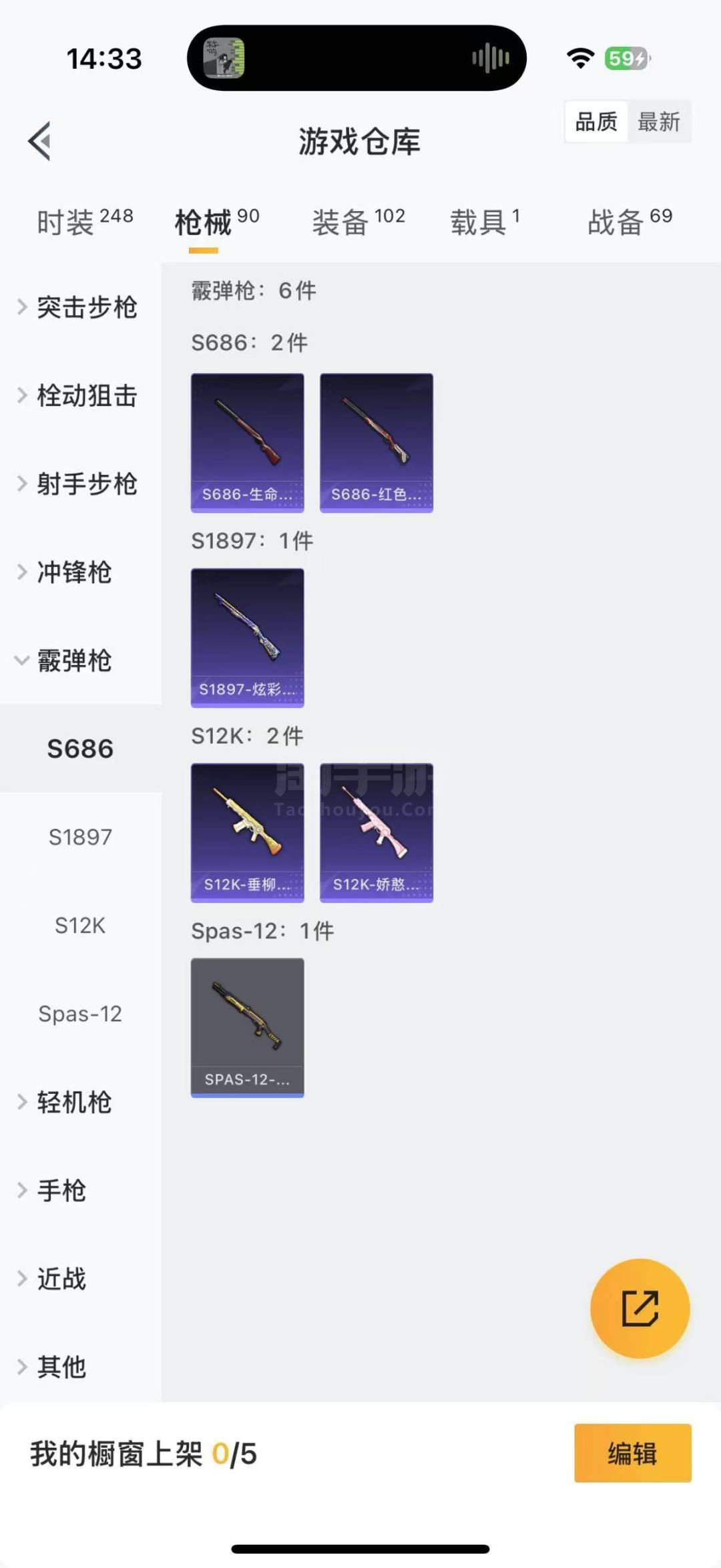Viewport: 721px width, 1568px height.
Task: Expand the 冲锋枪 category
Action: (x=73, y=572)
